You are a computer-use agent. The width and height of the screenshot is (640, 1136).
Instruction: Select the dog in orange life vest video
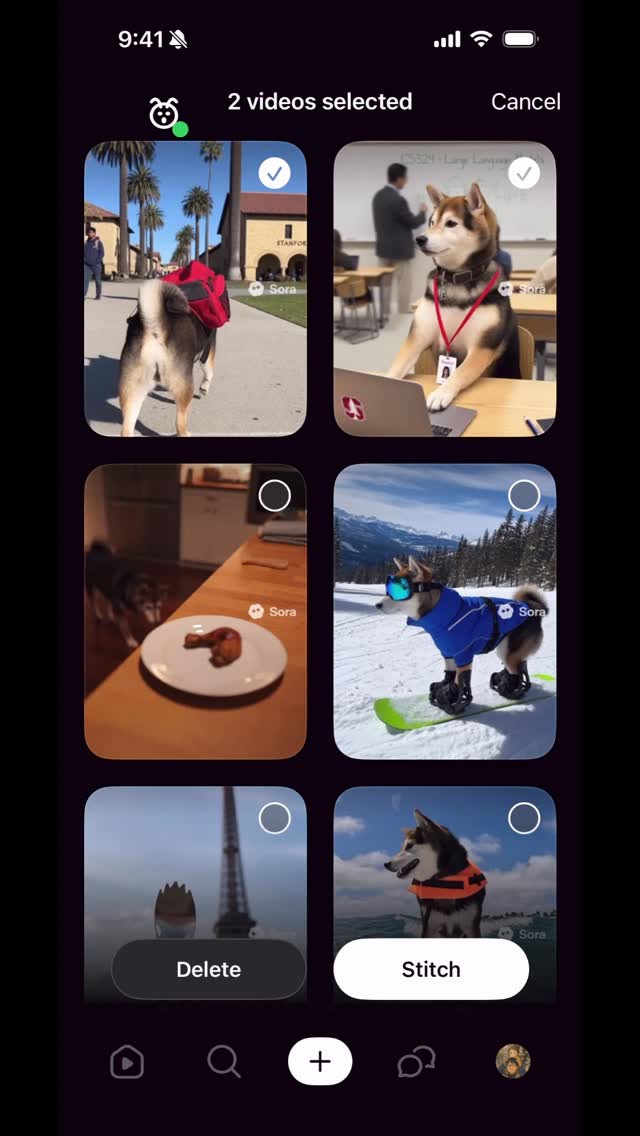point(523,819)
